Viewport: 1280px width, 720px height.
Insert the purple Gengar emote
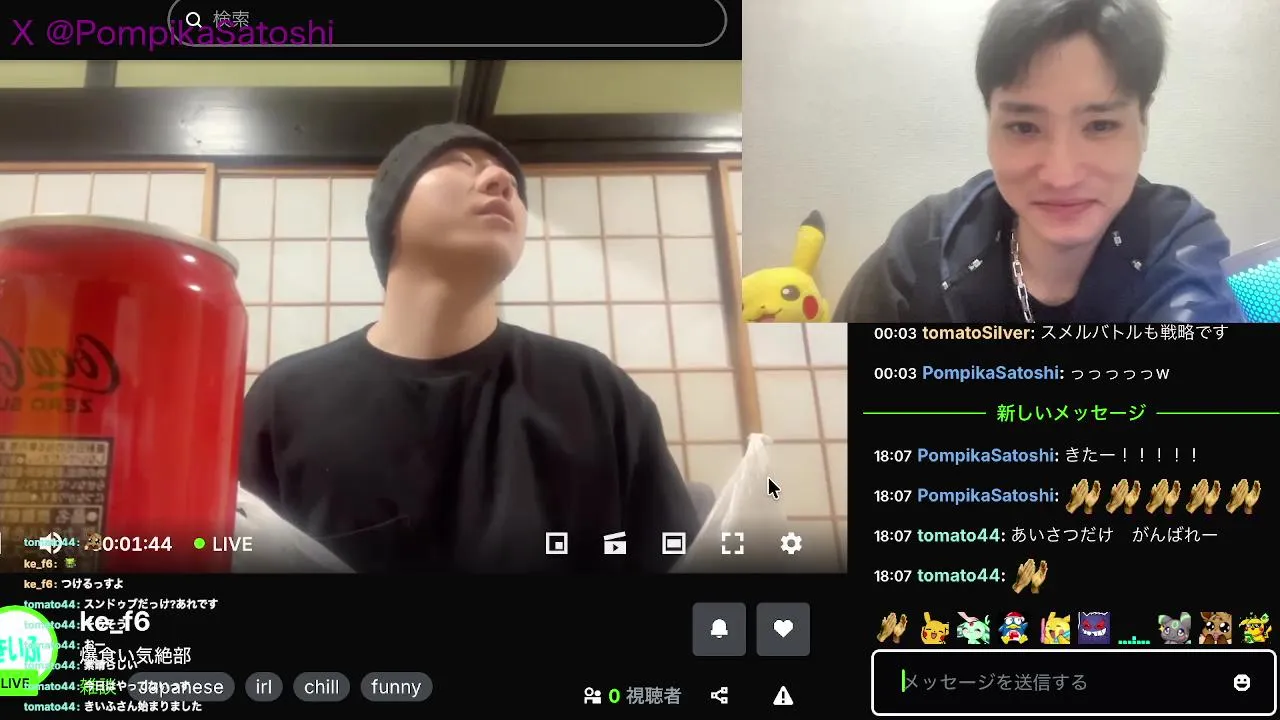[1094, 629]
